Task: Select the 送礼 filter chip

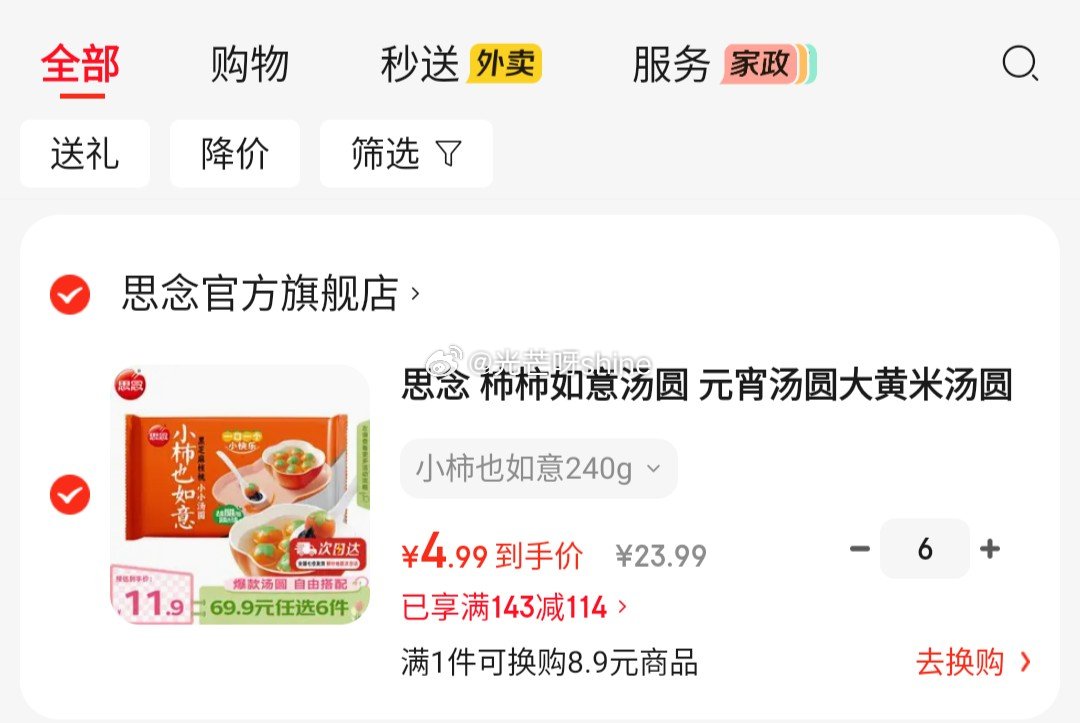Action: click(85, 154)
